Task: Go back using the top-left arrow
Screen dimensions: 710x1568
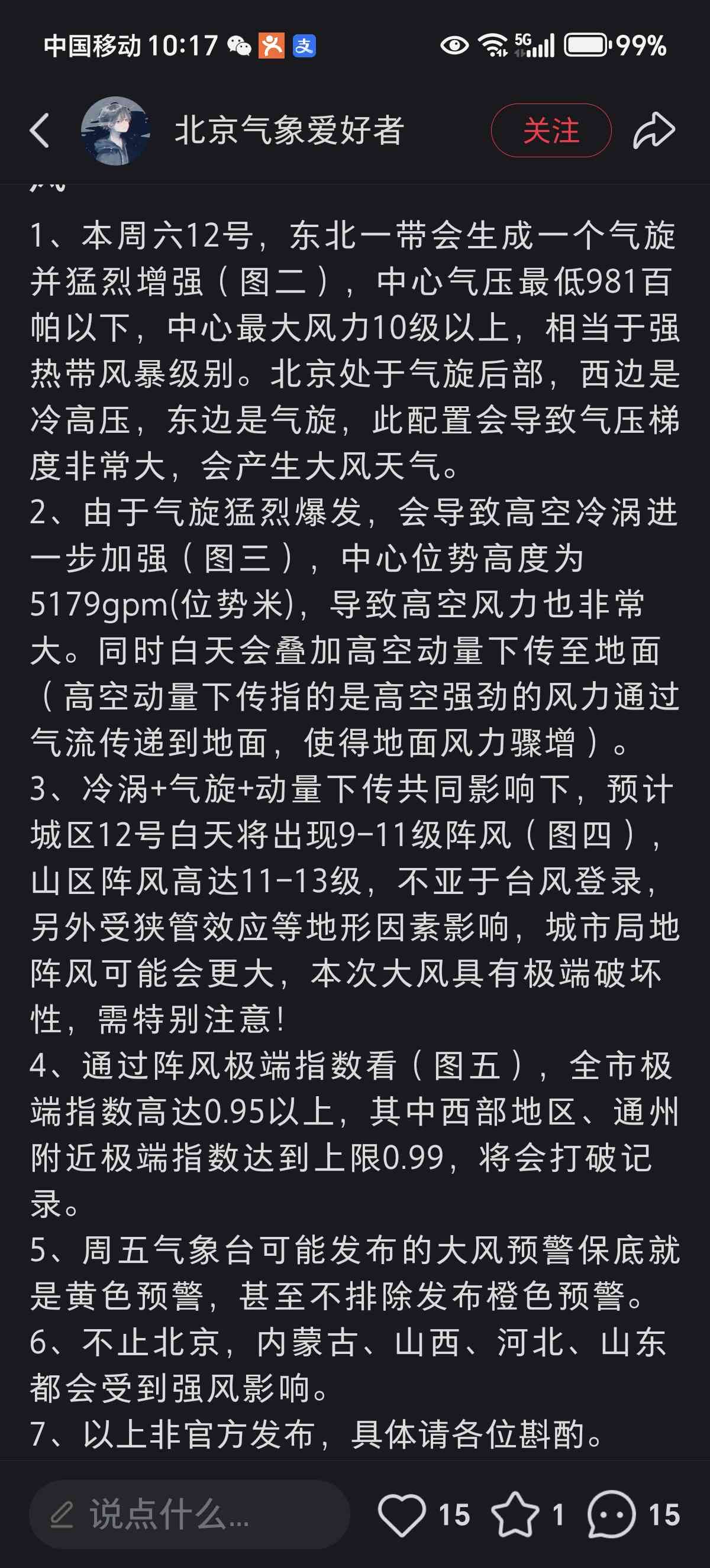Action: 40,130
